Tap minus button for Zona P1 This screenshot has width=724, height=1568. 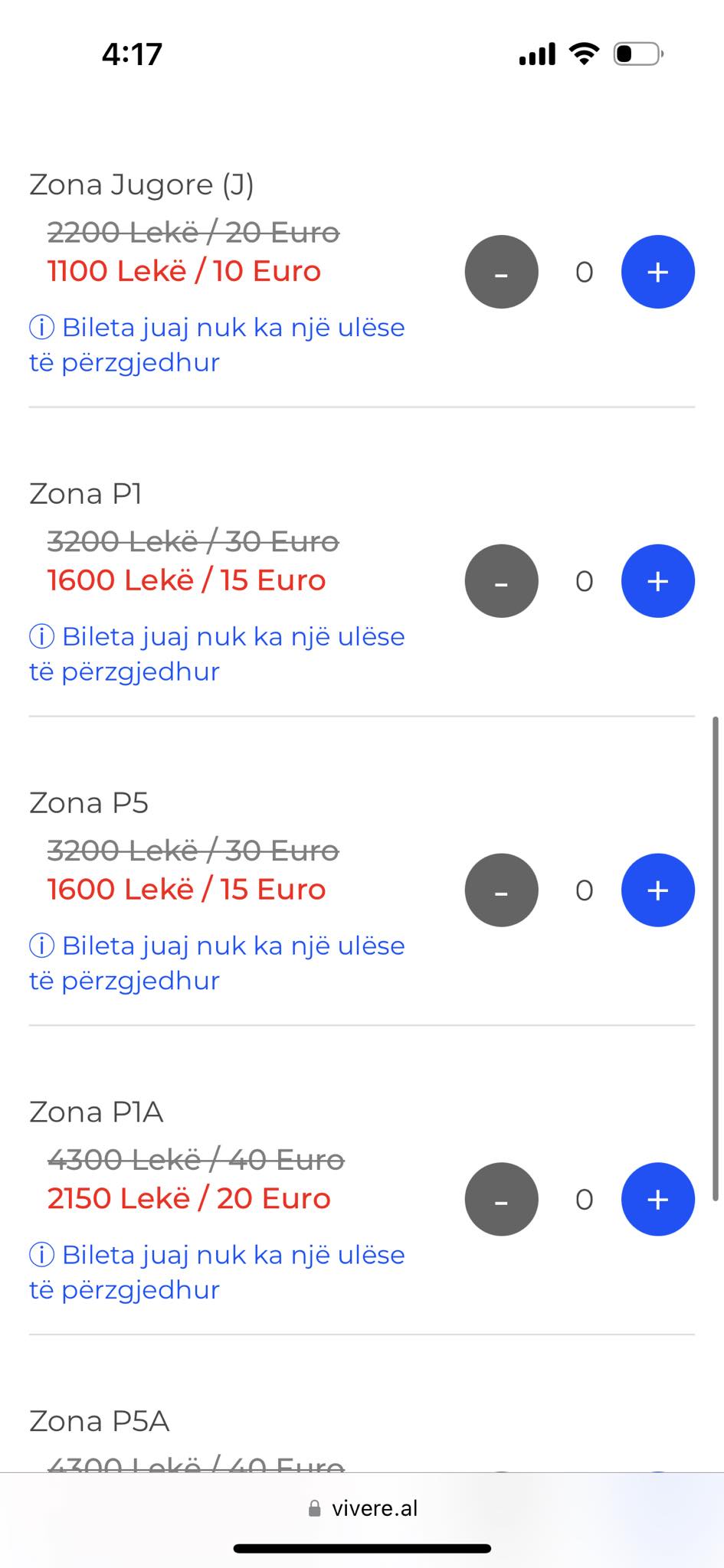click(501, 581)
